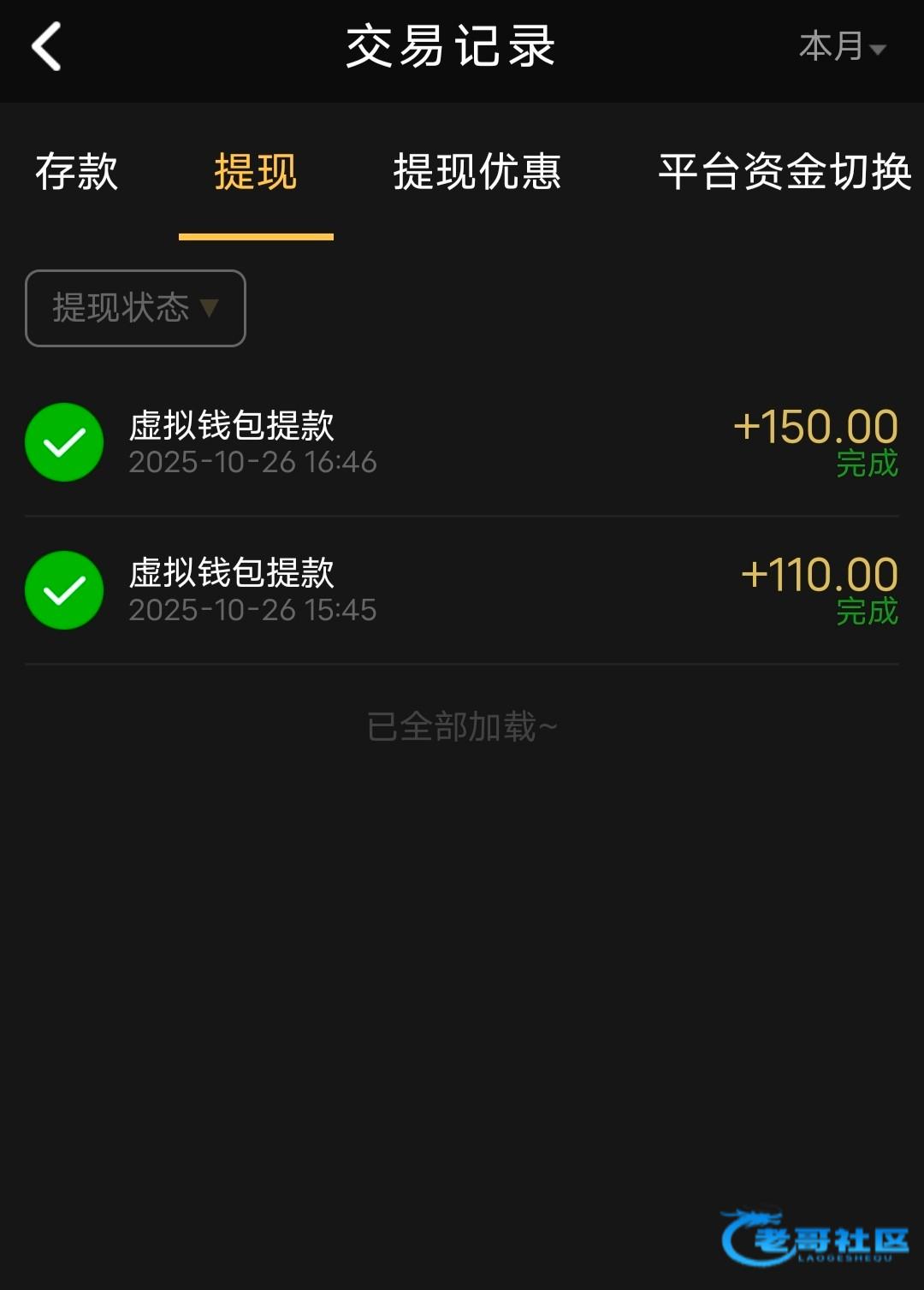This screenshot has width=924, height=1290.
Task: Expand the 提现状态 filter
Action: (135, 308)
